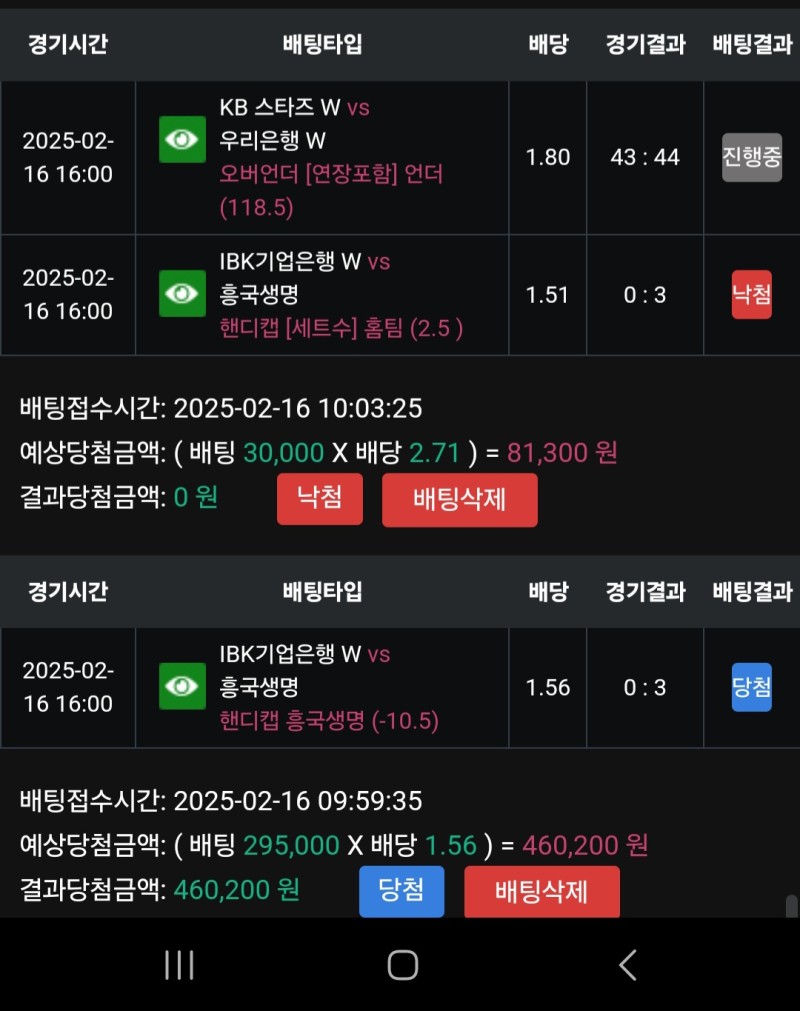Open the eye icon for KB 스타즈 W match
800x1011 pixels.
point(182,139)
